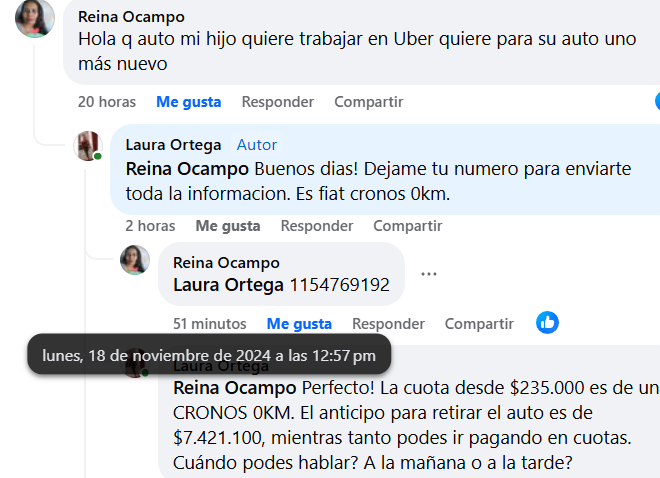Open the Reina Ocampo mention in Perfecto reply
Viewport: 660px width, 478px height.
coord(235,387)
